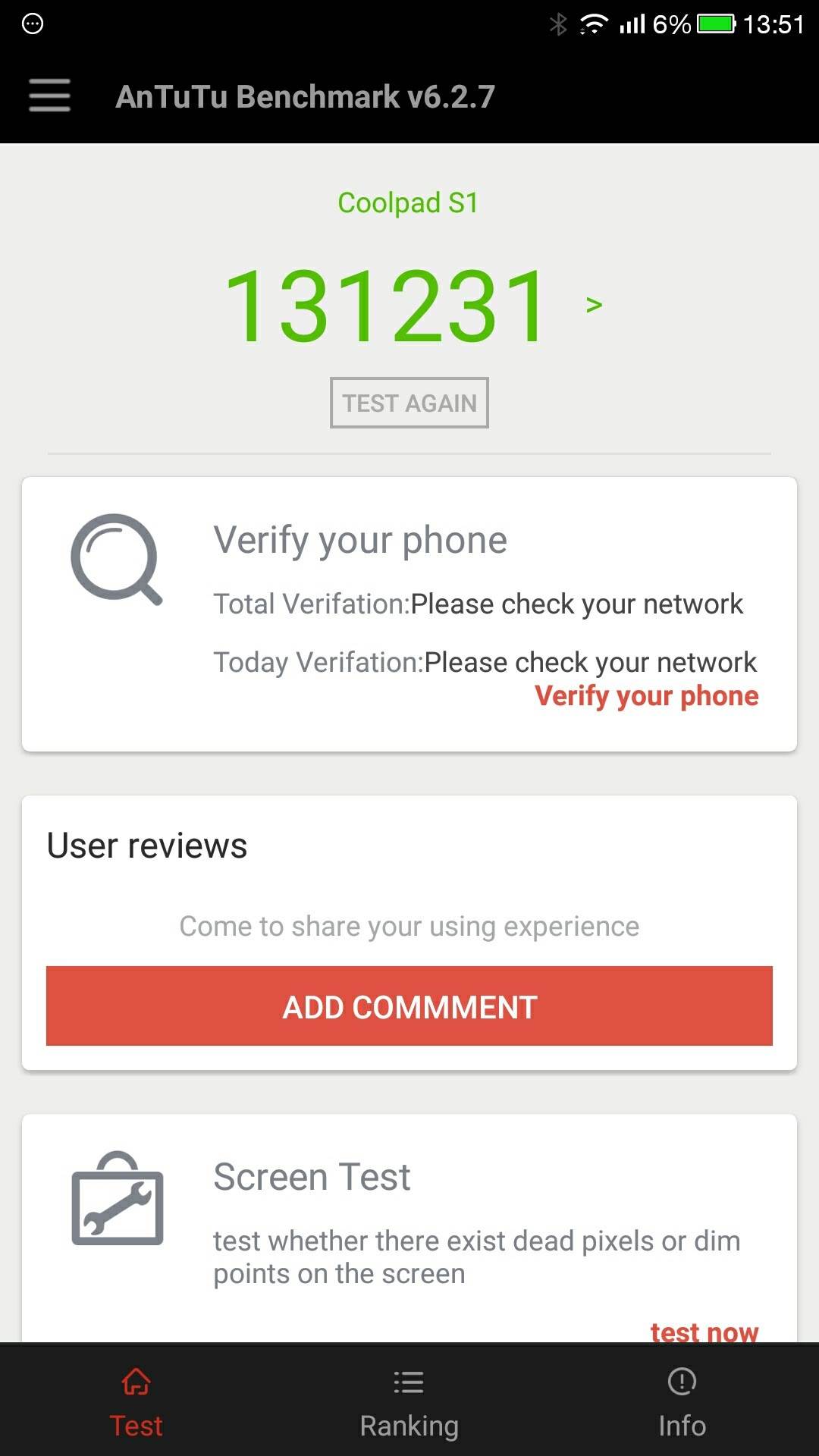Tap the TEST AGAIN button

(409, 403)
